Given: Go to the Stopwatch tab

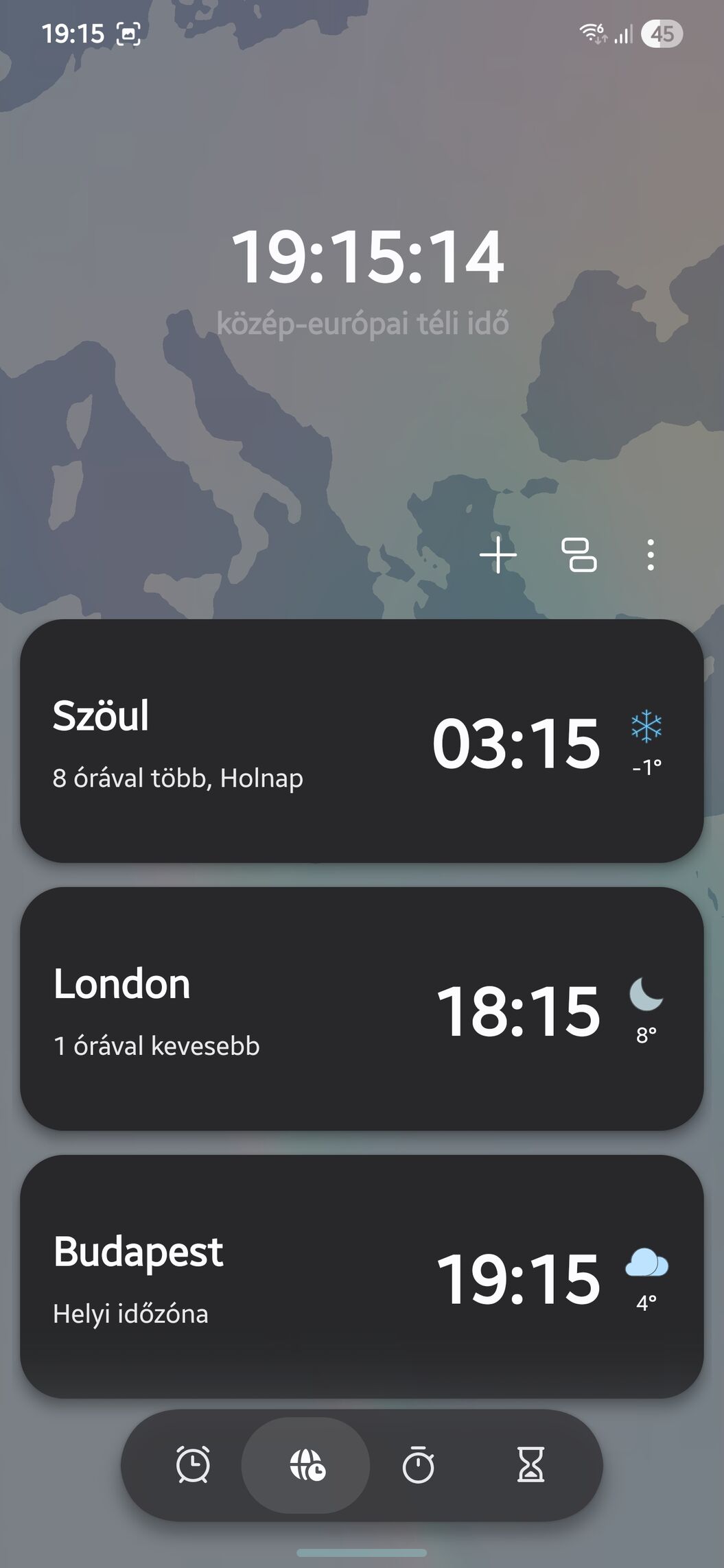Looking at the screenshot, I should point(418,1464).
